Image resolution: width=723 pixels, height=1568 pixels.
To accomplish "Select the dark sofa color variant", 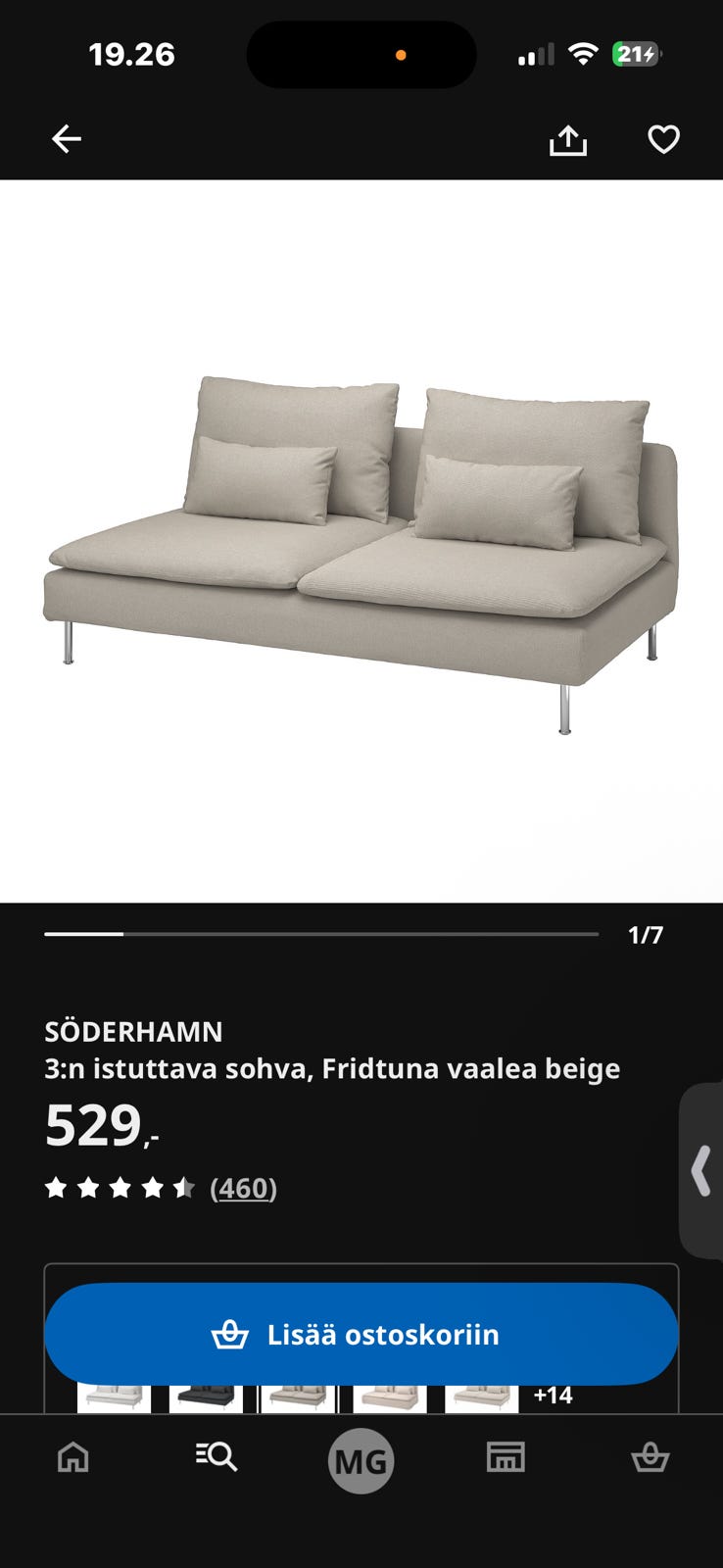I will (206, 1398).
